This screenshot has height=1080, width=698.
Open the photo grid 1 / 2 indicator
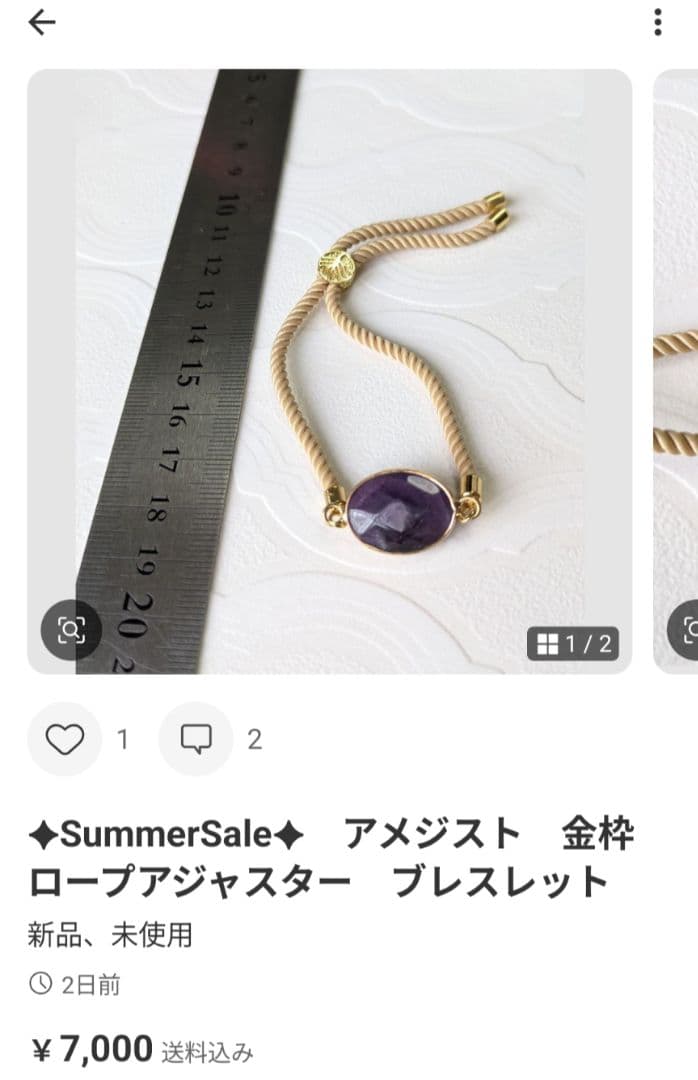coord(573,644)
